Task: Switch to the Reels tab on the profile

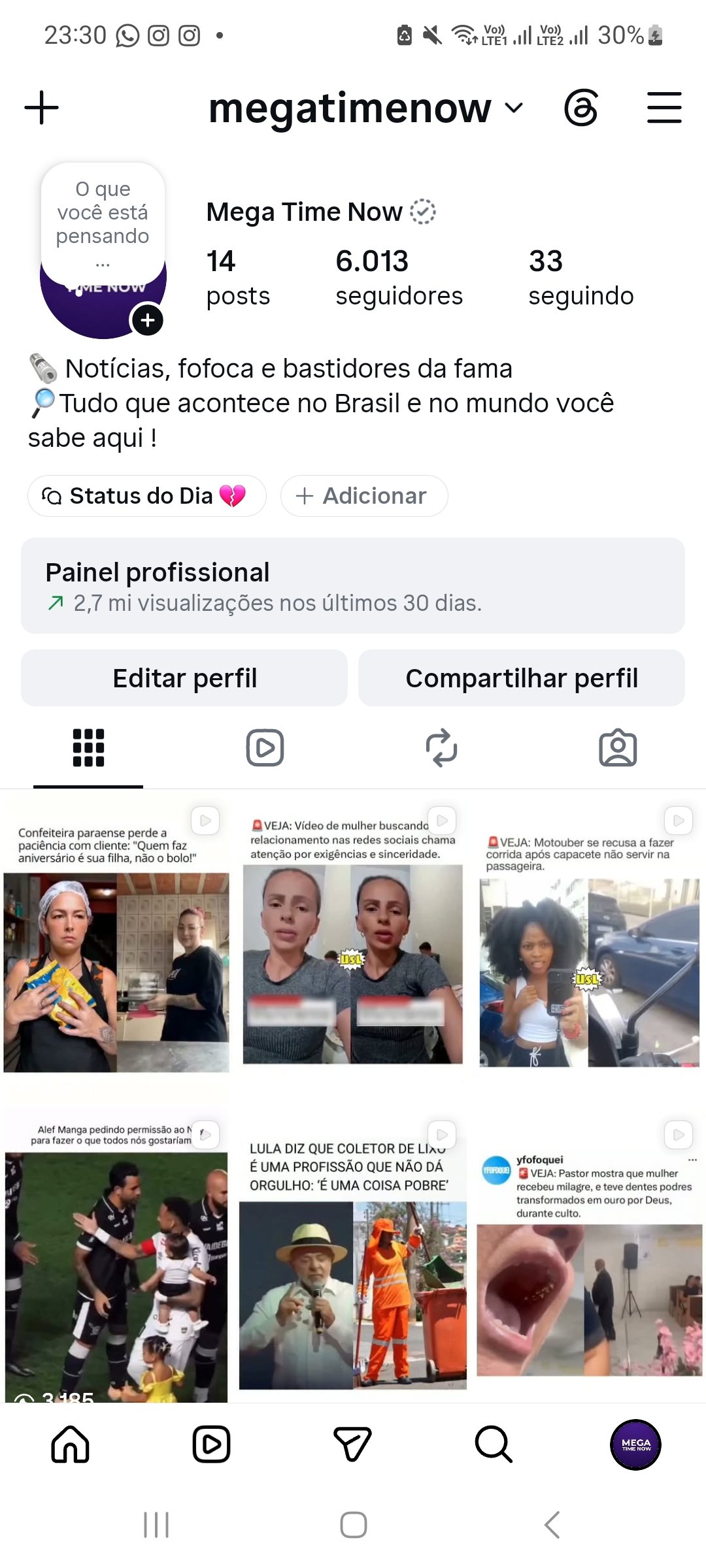Action: [265, 748]
